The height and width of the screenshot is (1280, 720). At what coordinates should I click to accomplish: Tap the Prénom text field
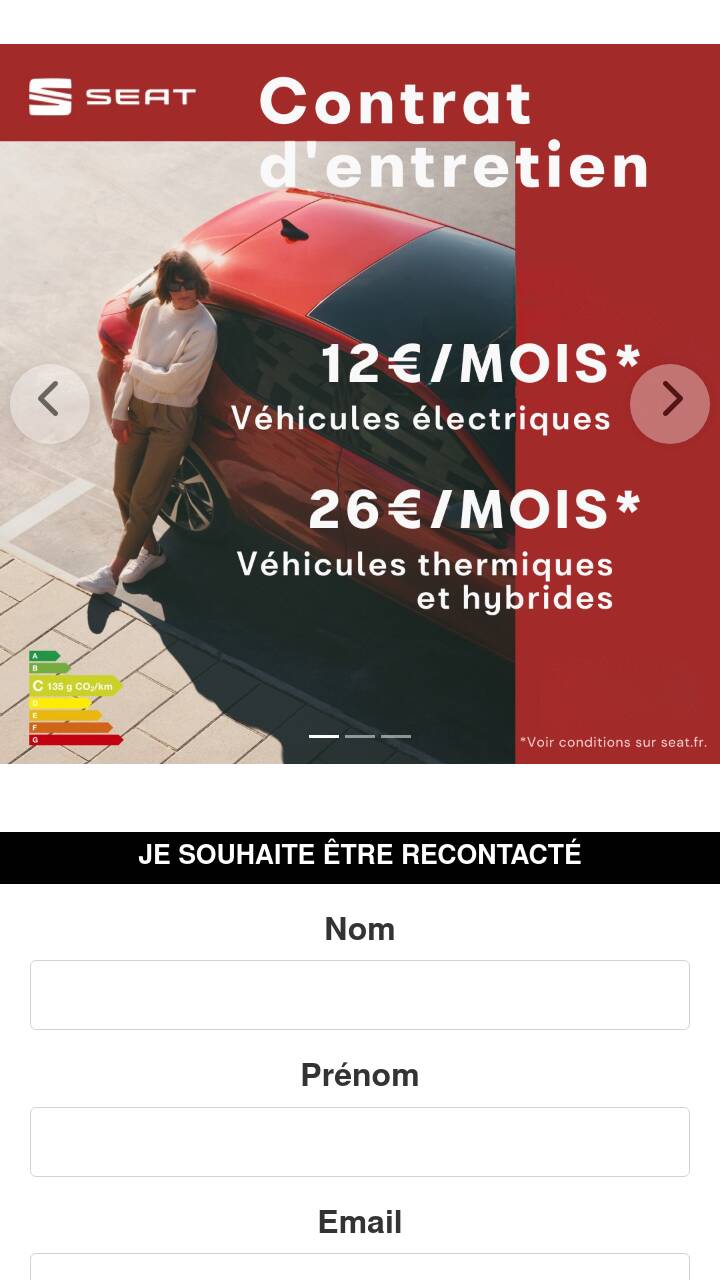point(360,1142)
